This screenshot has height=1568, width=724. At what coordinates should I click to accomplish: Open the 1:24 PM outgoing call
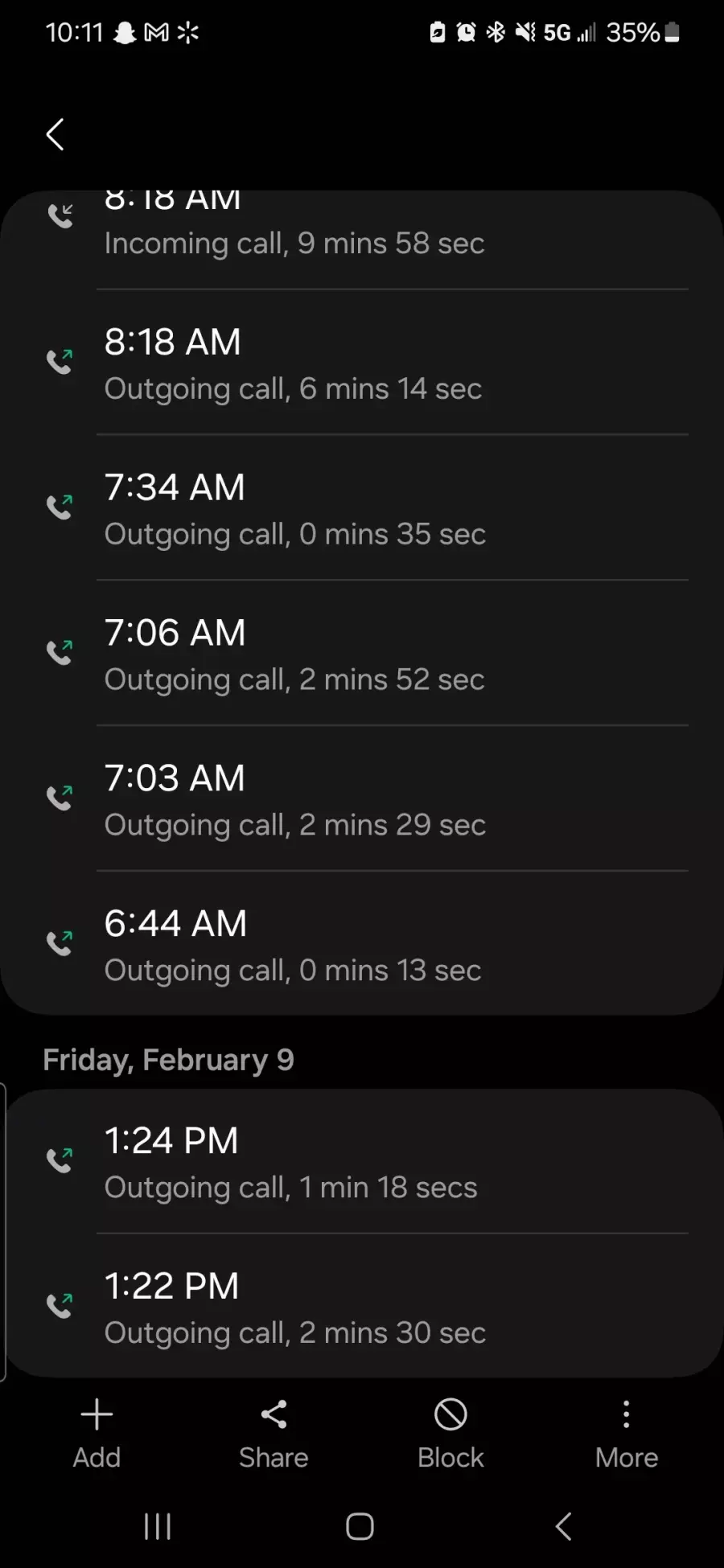(362, 1161)
